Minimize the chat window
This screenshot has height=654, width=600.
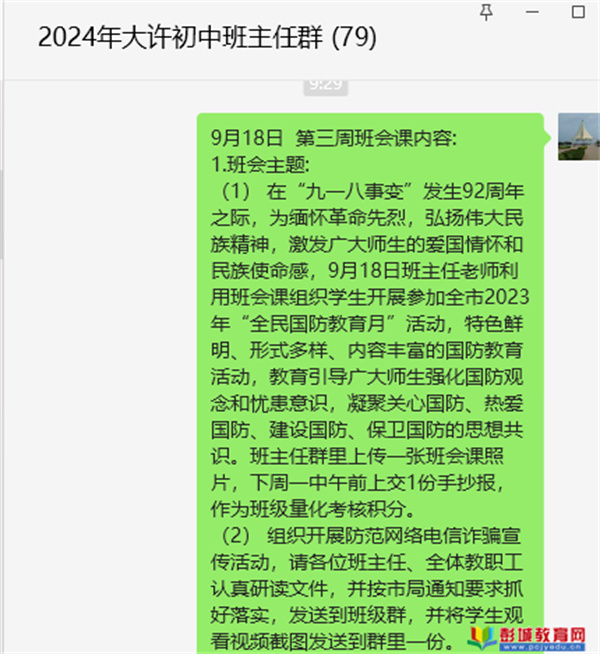[x=532, y=12]
